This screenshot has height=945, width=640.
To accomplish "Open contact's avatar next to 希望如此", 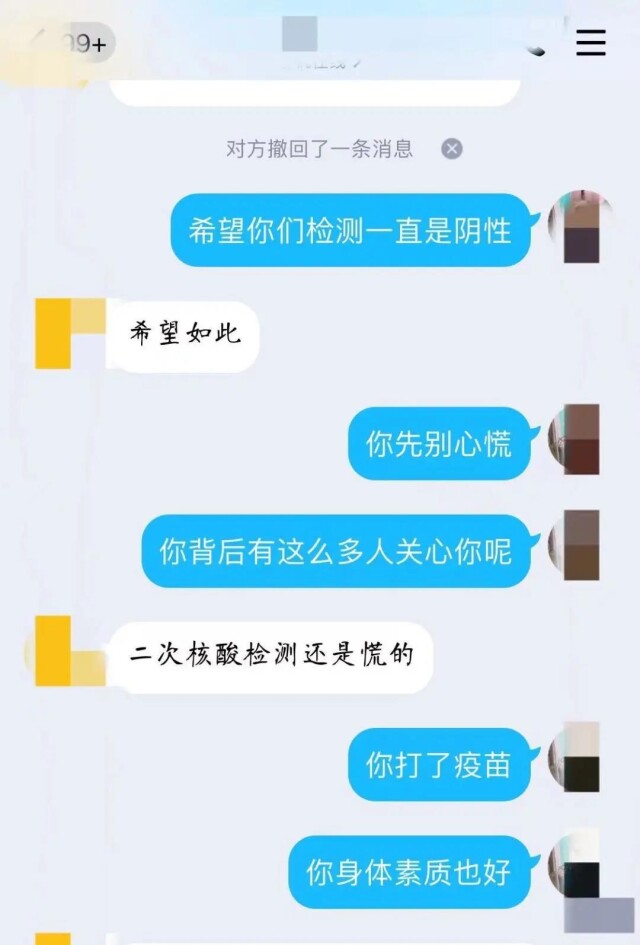I will (x=67, y=333).
